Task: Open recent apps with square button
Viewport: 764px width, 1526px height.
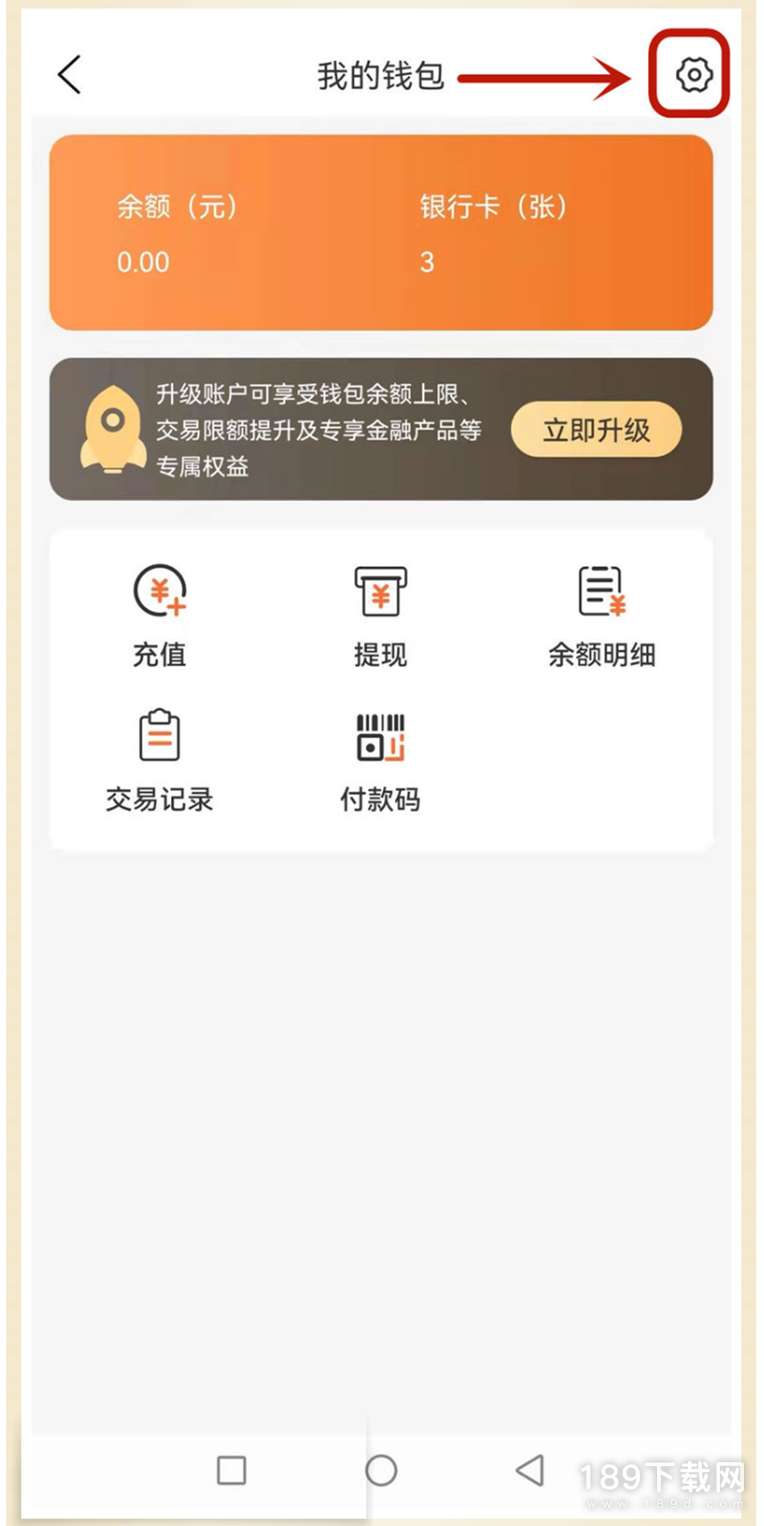Action: coord(231,1470)
